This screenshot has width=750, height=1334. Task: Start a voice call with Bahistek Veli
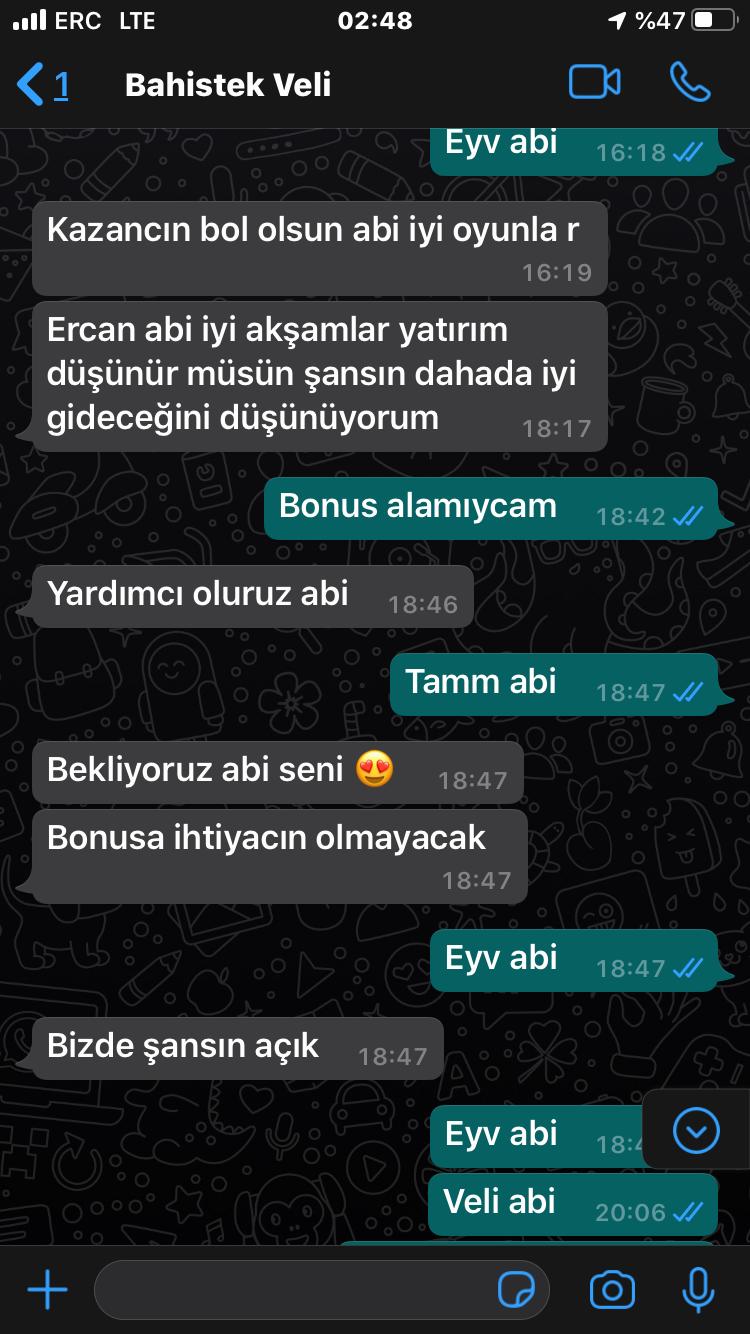point(690,83)
